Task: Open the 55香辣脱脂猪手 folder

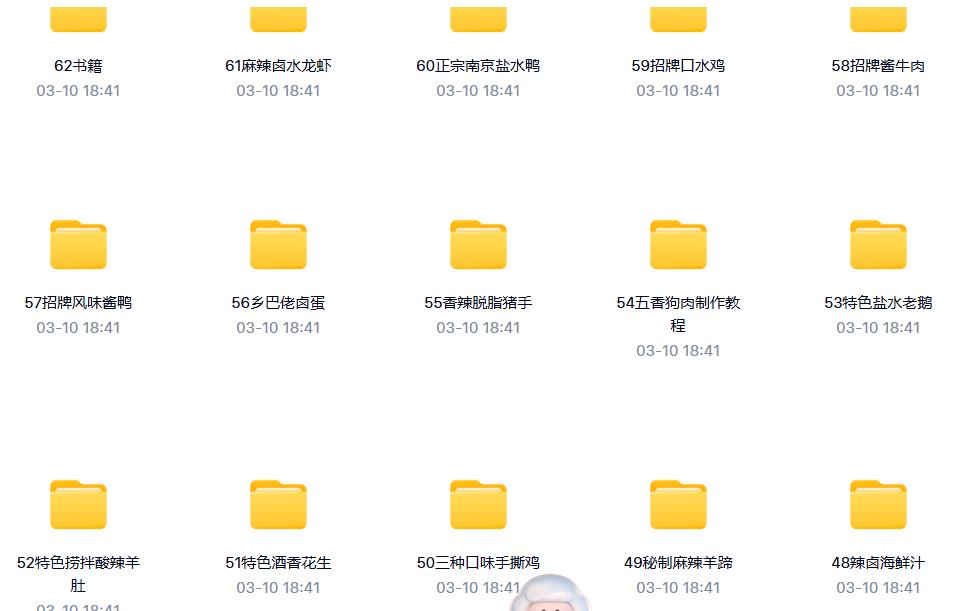Action: (x=478, y=245)
